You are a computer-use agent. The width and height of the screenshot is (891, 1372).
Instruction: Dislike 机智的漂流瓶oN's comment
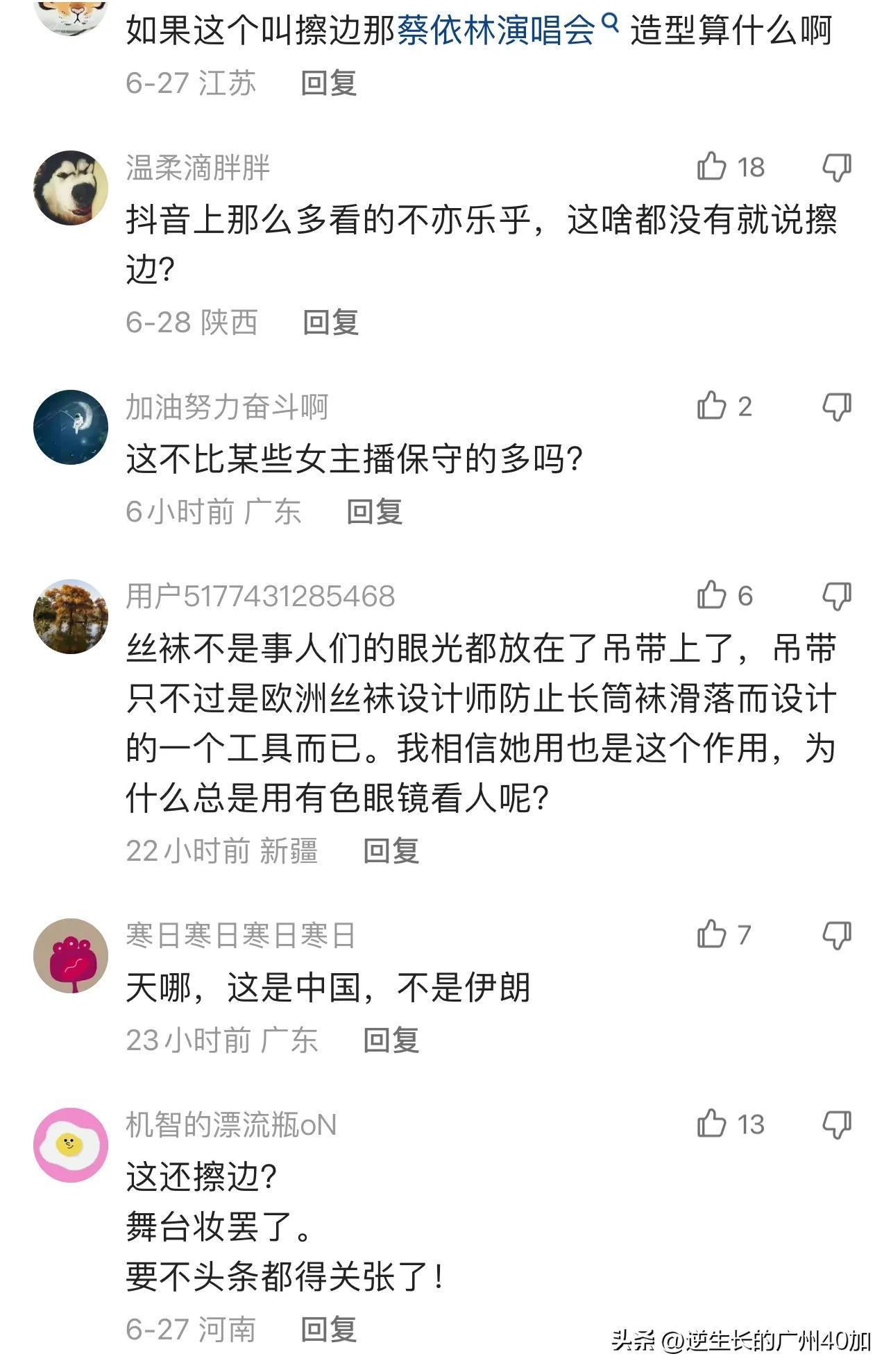coord(837,1124)
